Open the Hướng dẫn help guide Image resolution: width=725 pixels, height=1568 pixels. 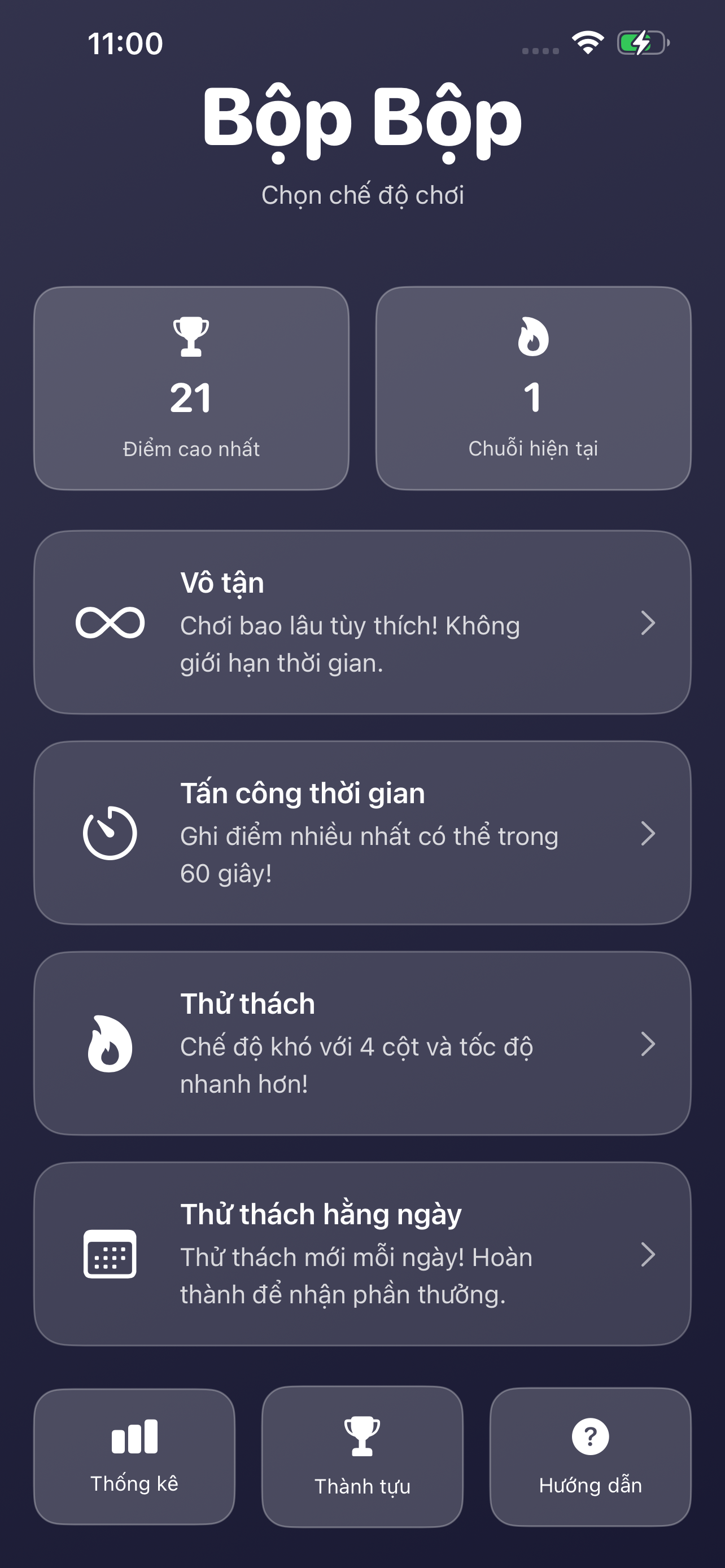590,1456
